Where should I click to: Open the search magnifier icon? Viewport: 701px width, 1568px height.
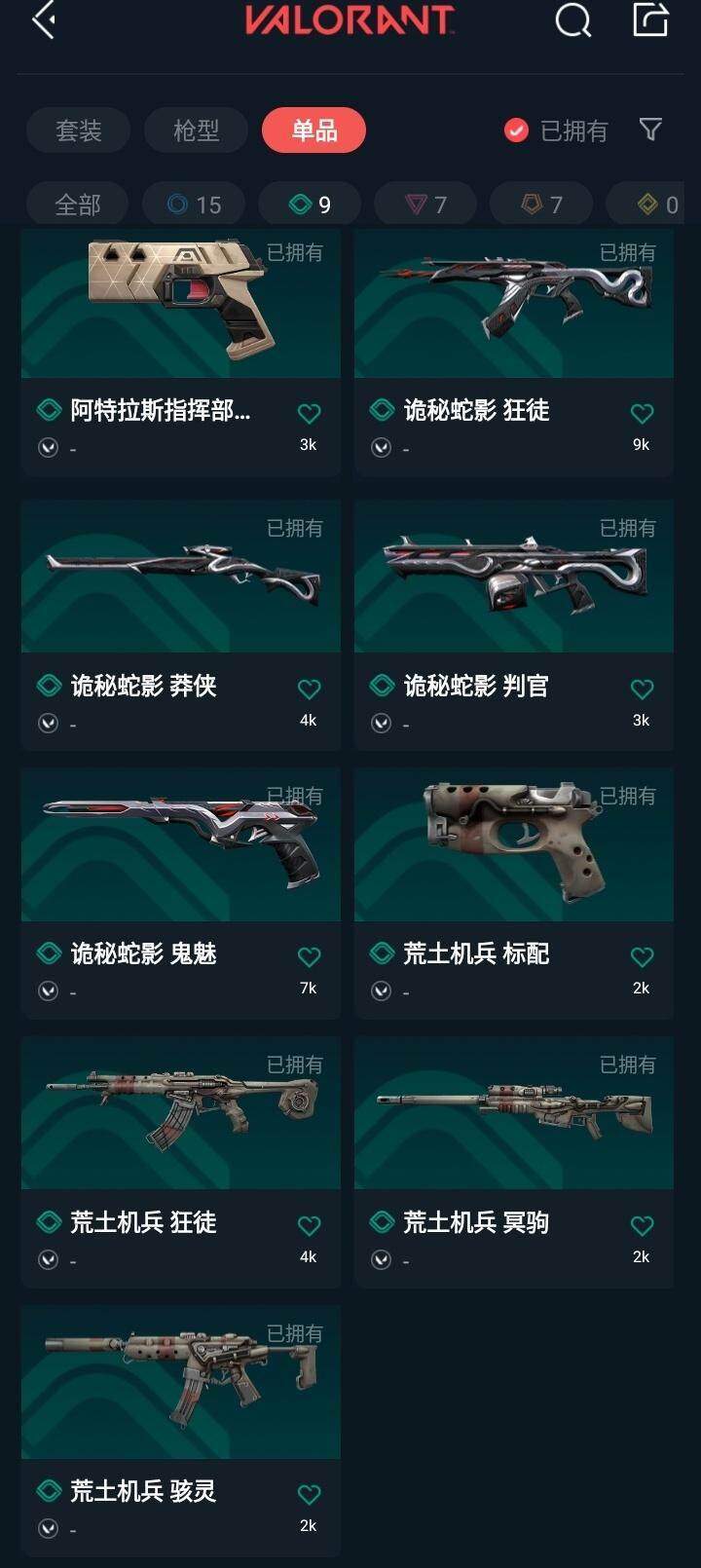point(572,20)
